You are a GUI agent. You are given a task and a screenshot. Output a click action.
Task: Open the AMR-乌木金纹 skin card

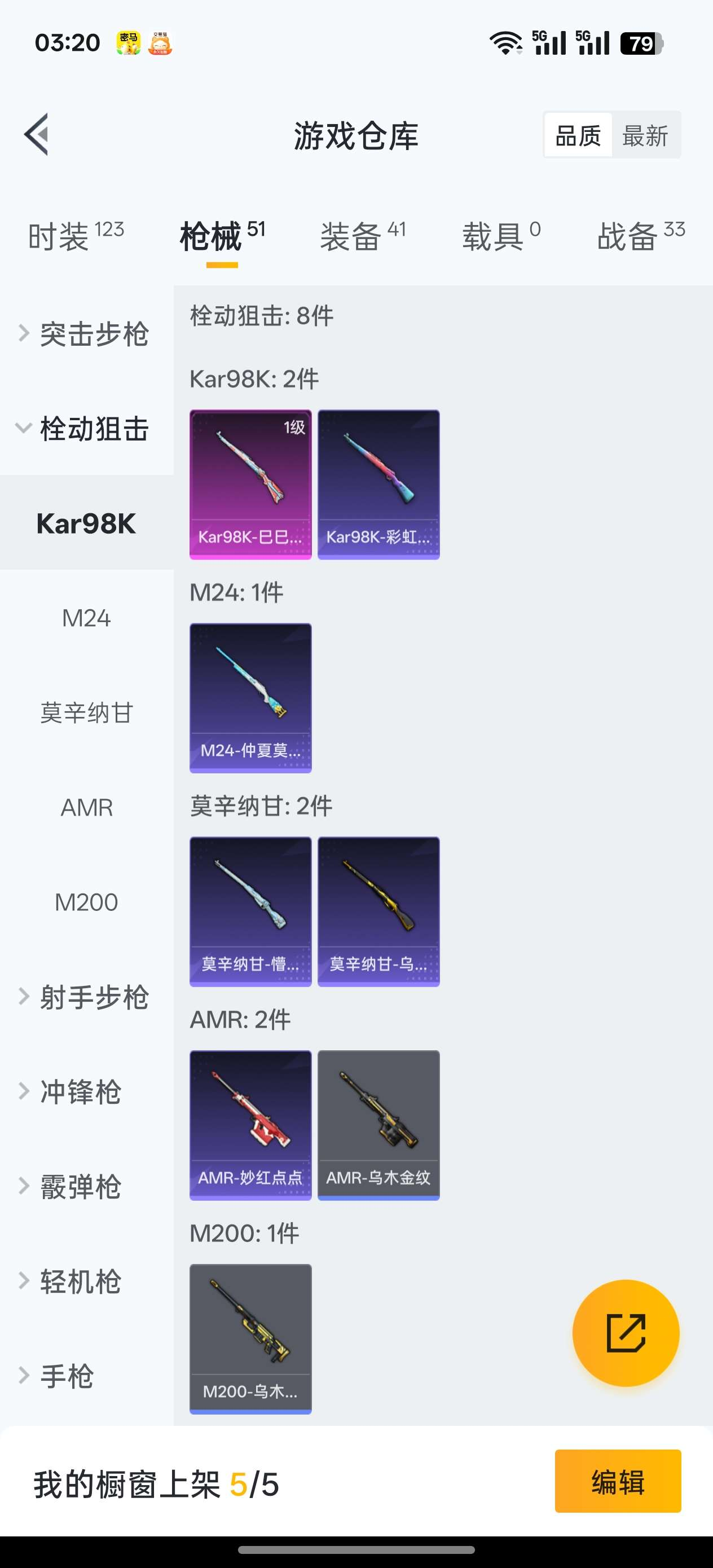pos(378,1125)
